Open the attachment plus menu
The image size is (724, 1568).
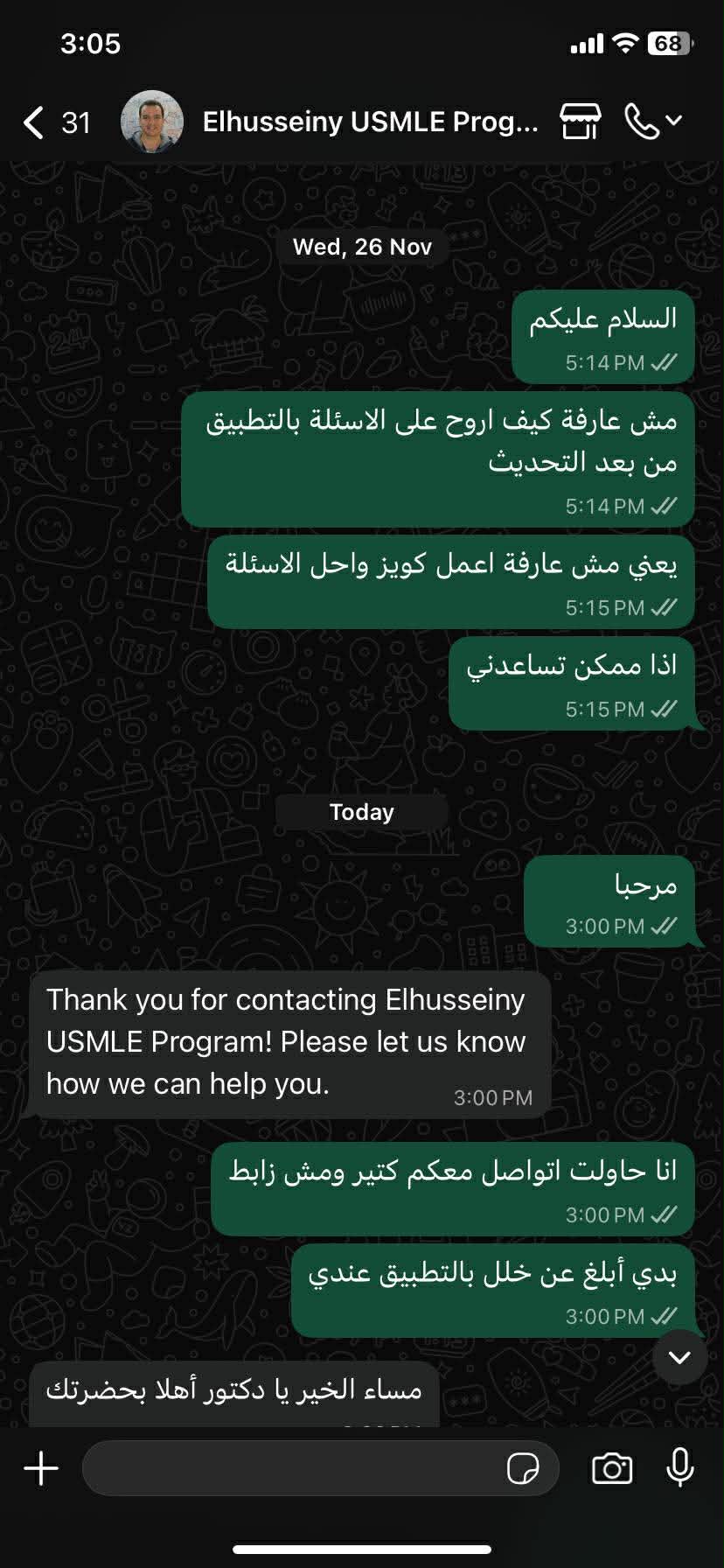pos(41,1468)
